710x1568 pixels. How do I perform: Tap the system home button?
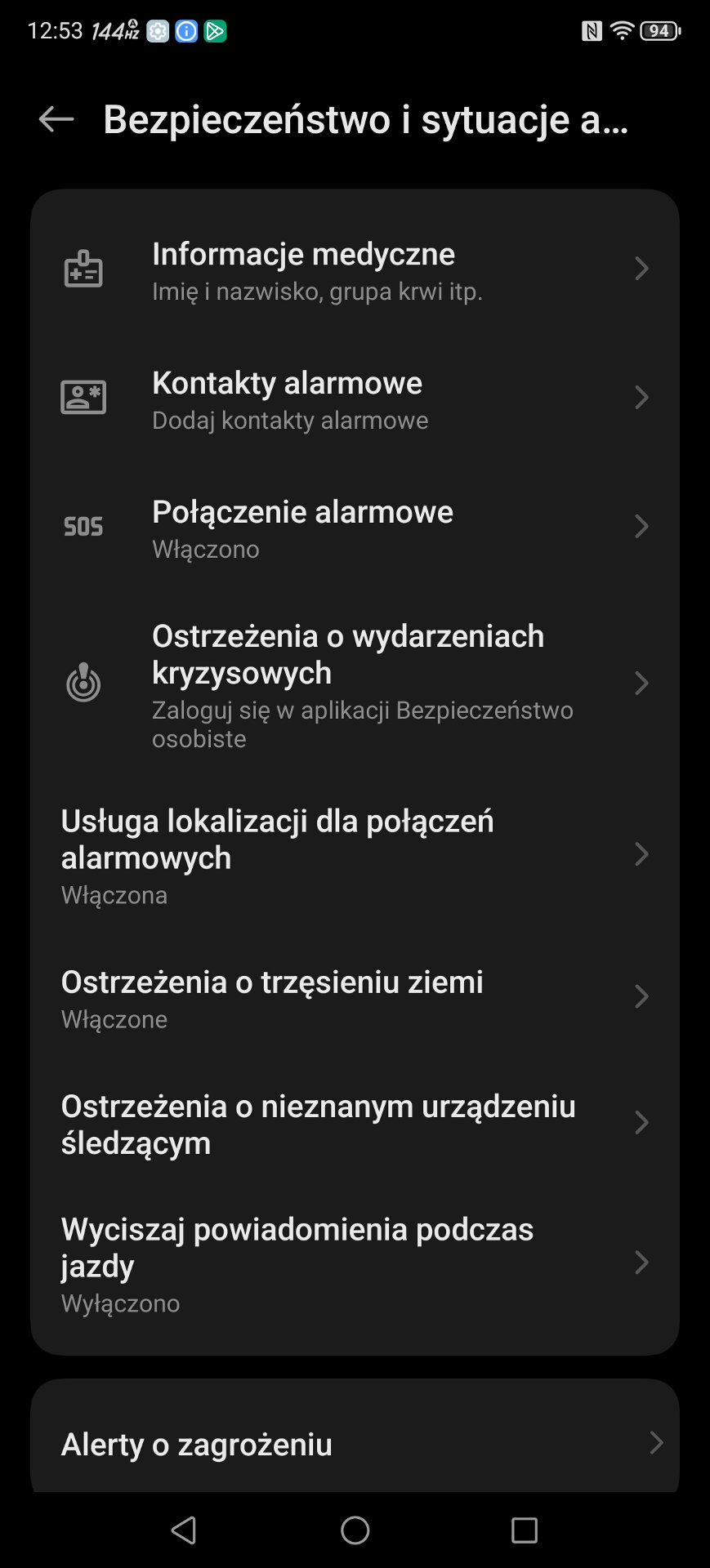(x=355, y=1530)
